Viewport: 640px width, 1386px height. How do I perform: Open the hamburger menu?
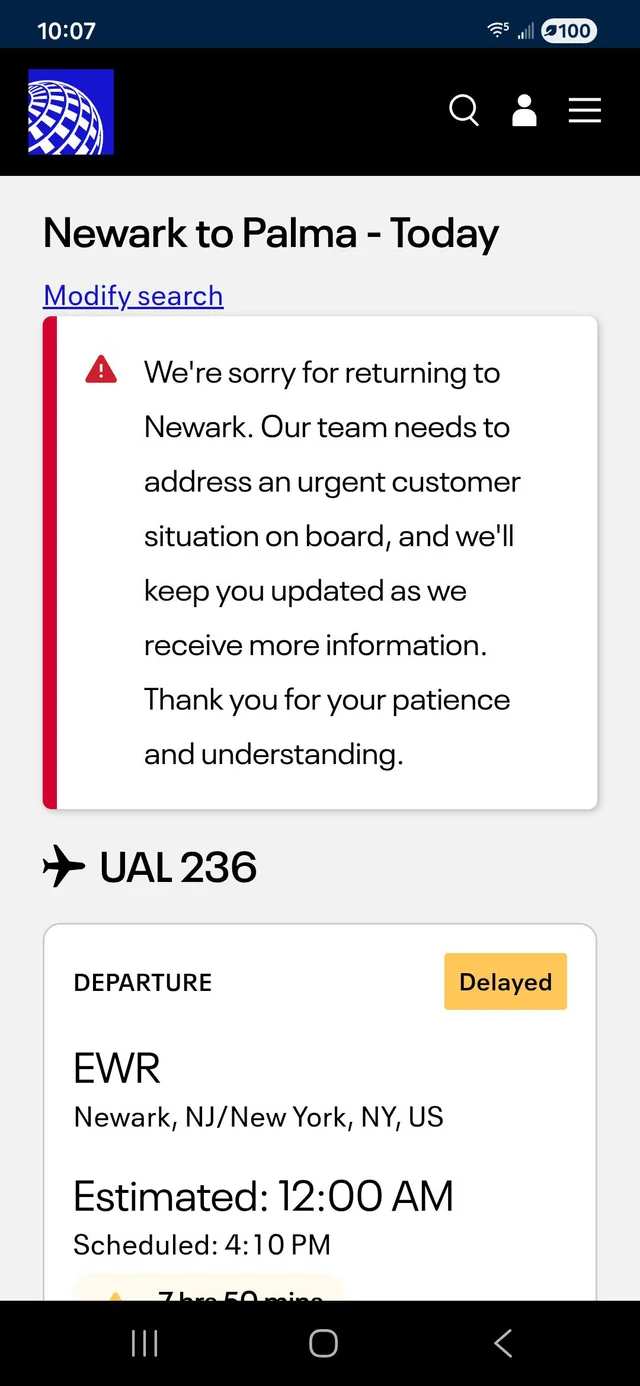(585, 110)
